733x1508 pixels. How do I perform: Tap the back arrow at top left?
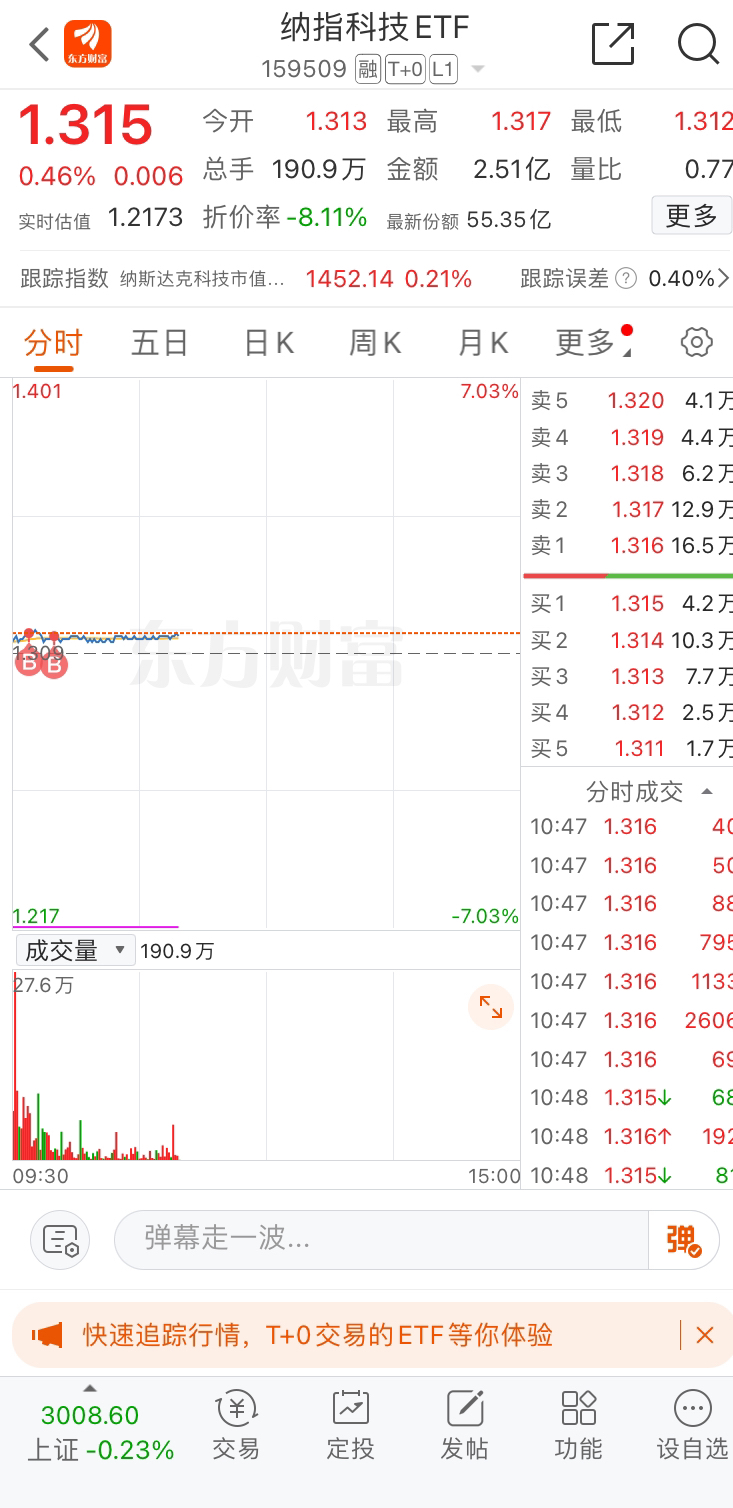tap(37, 44)
